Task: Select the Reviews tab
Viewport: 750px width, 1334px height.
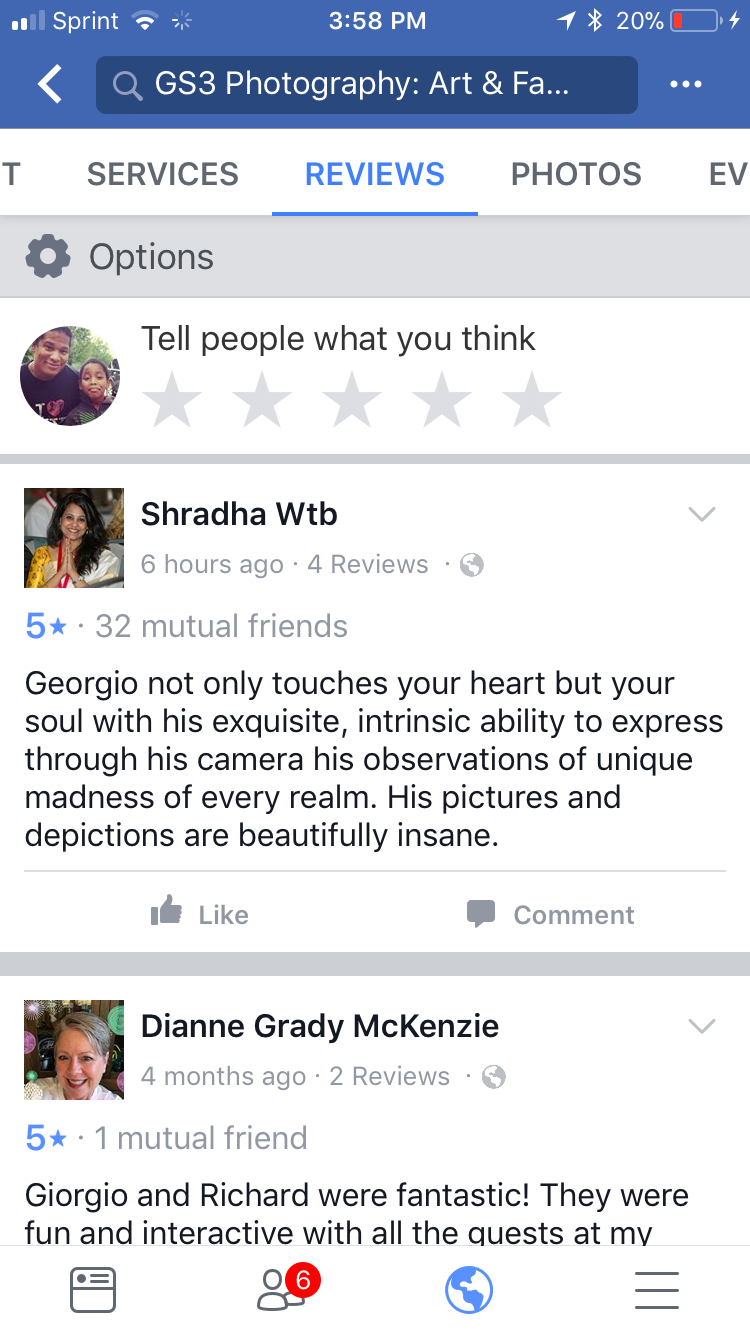Action: coord(375,174)
